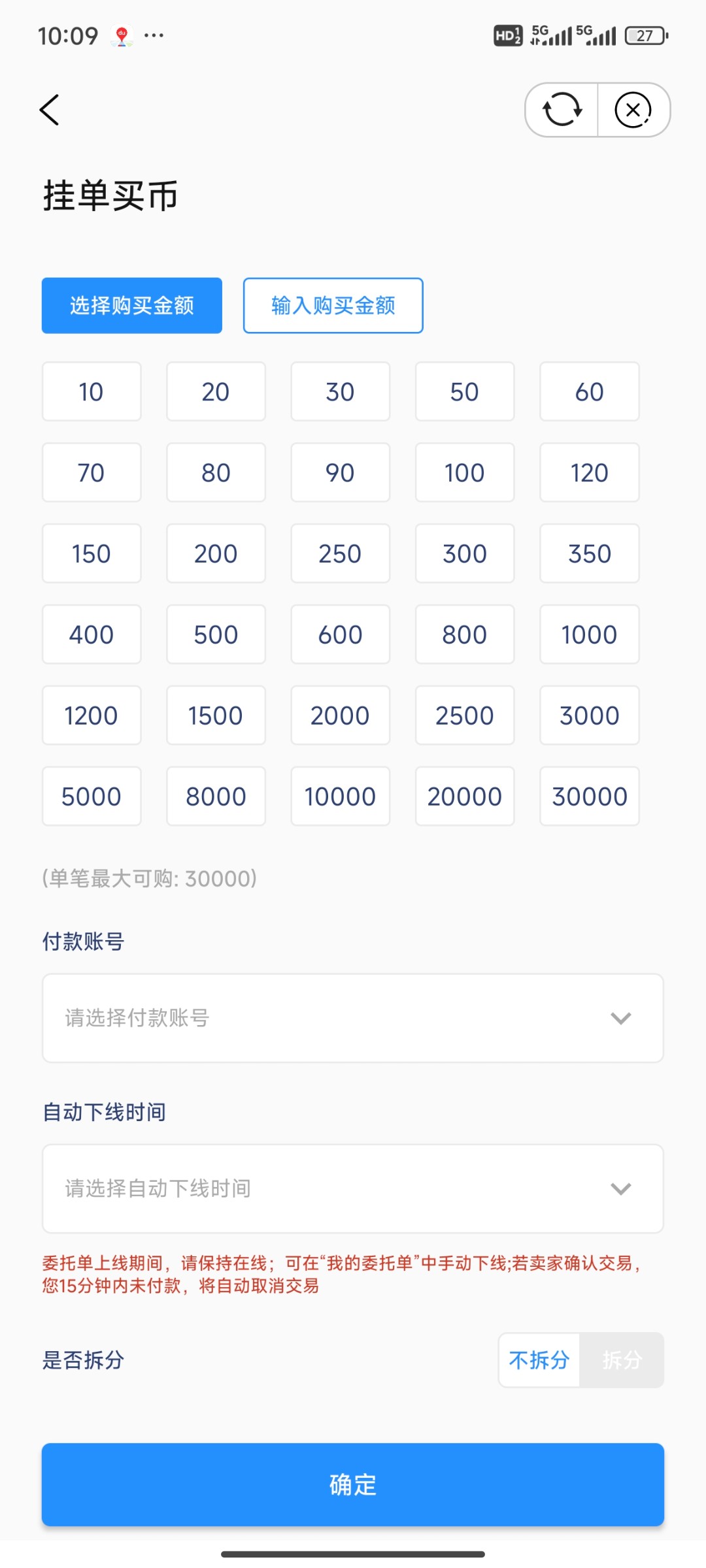The width and height of the screenshot is (706, 1568).
Task: Choose the 10 amount option
Action: click(92, 392)
